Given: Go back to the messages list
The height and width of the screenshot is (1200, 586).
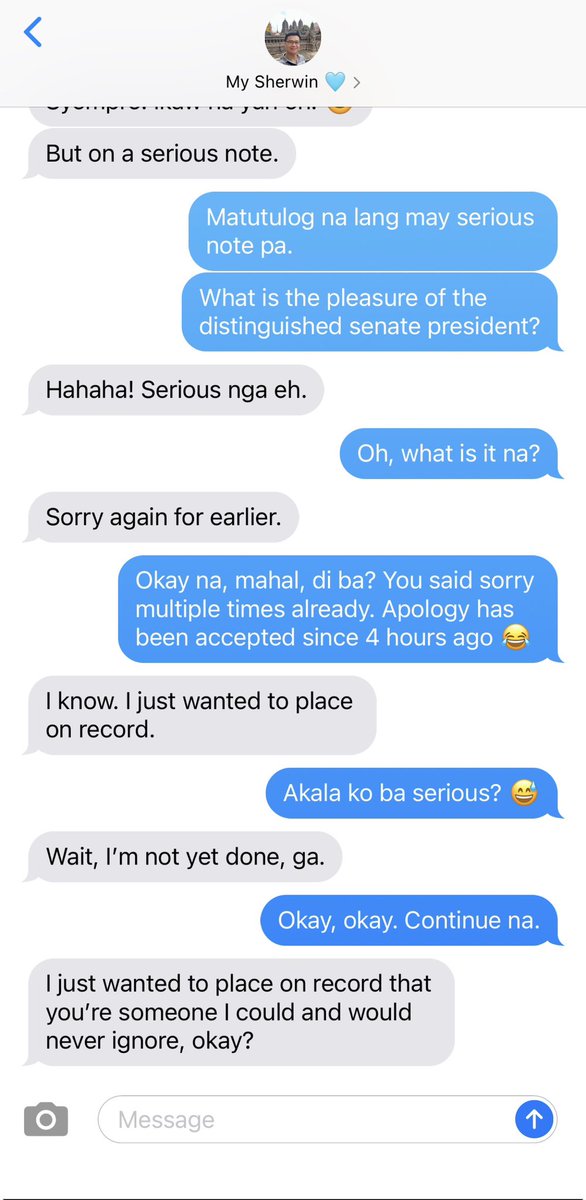Looking at the screenshot, I should point(33,33).
